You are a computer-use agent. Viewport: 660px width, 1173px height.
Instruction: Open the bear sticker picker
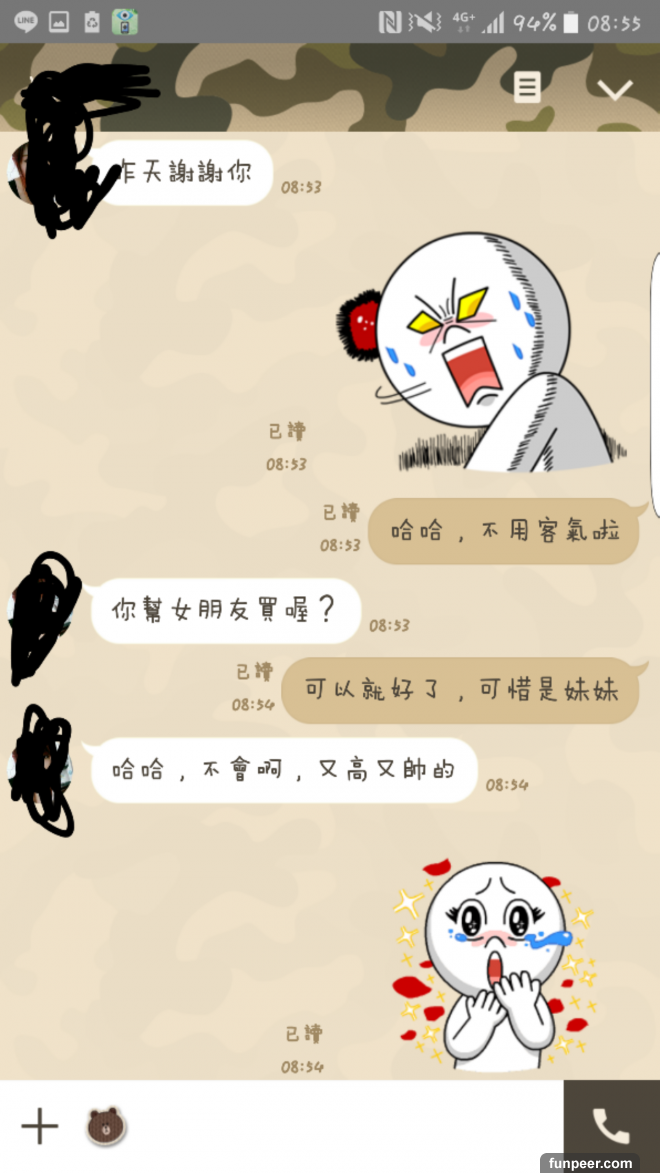tap(104, 1127)
